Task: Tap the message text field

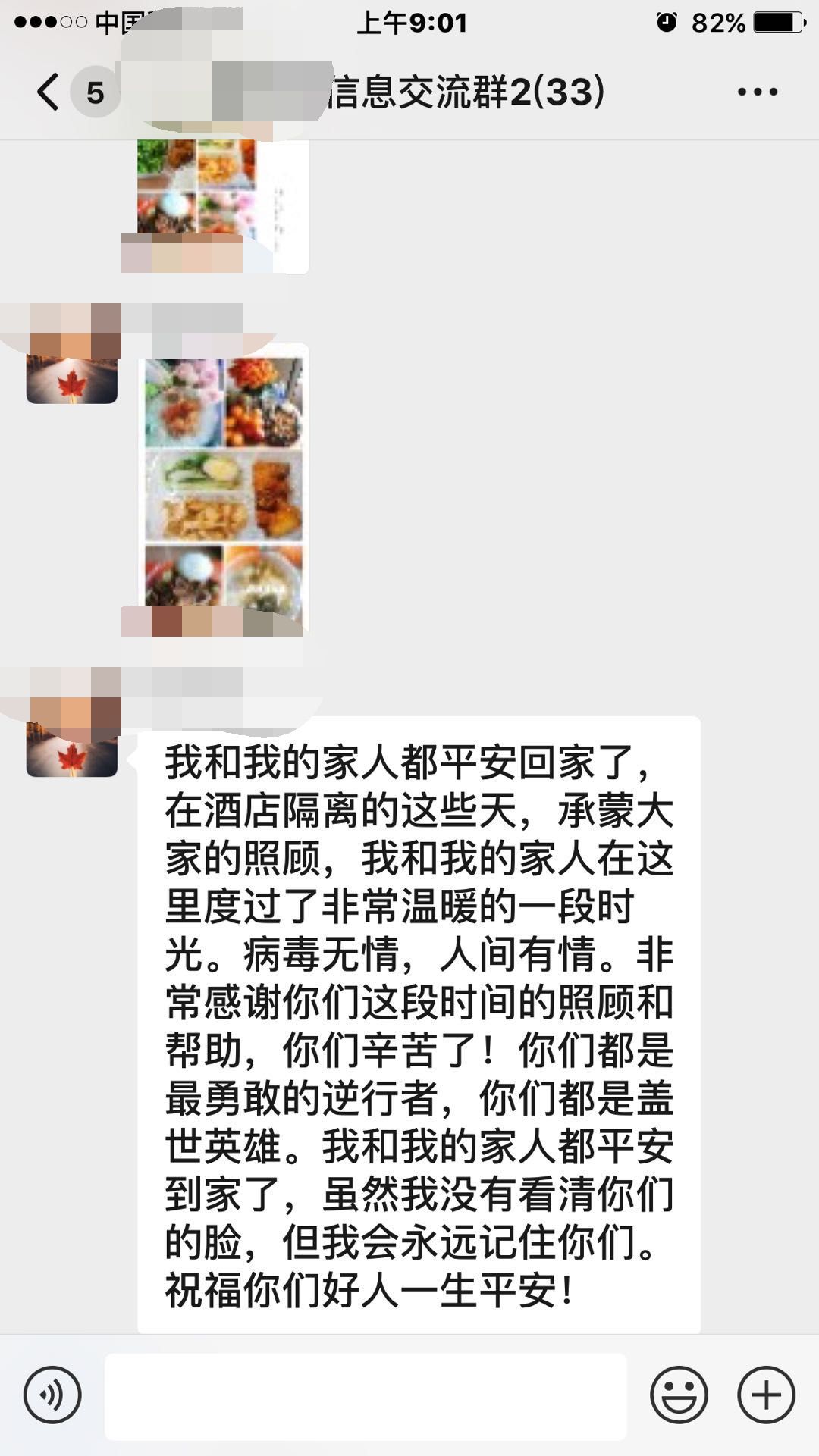Action: 366,1396
